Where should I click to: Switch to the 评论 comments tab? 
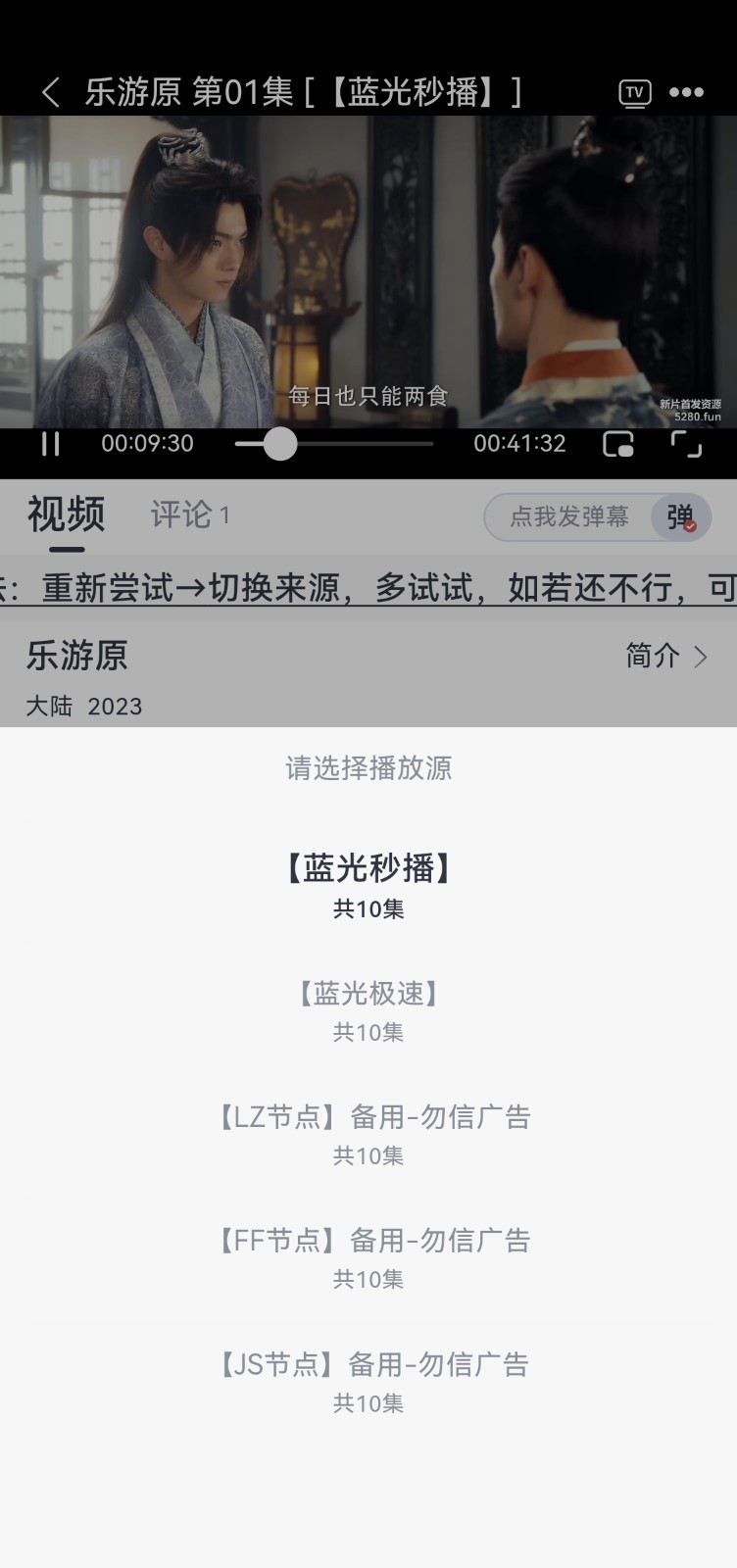pyautogui.click(x=188, y=514)
